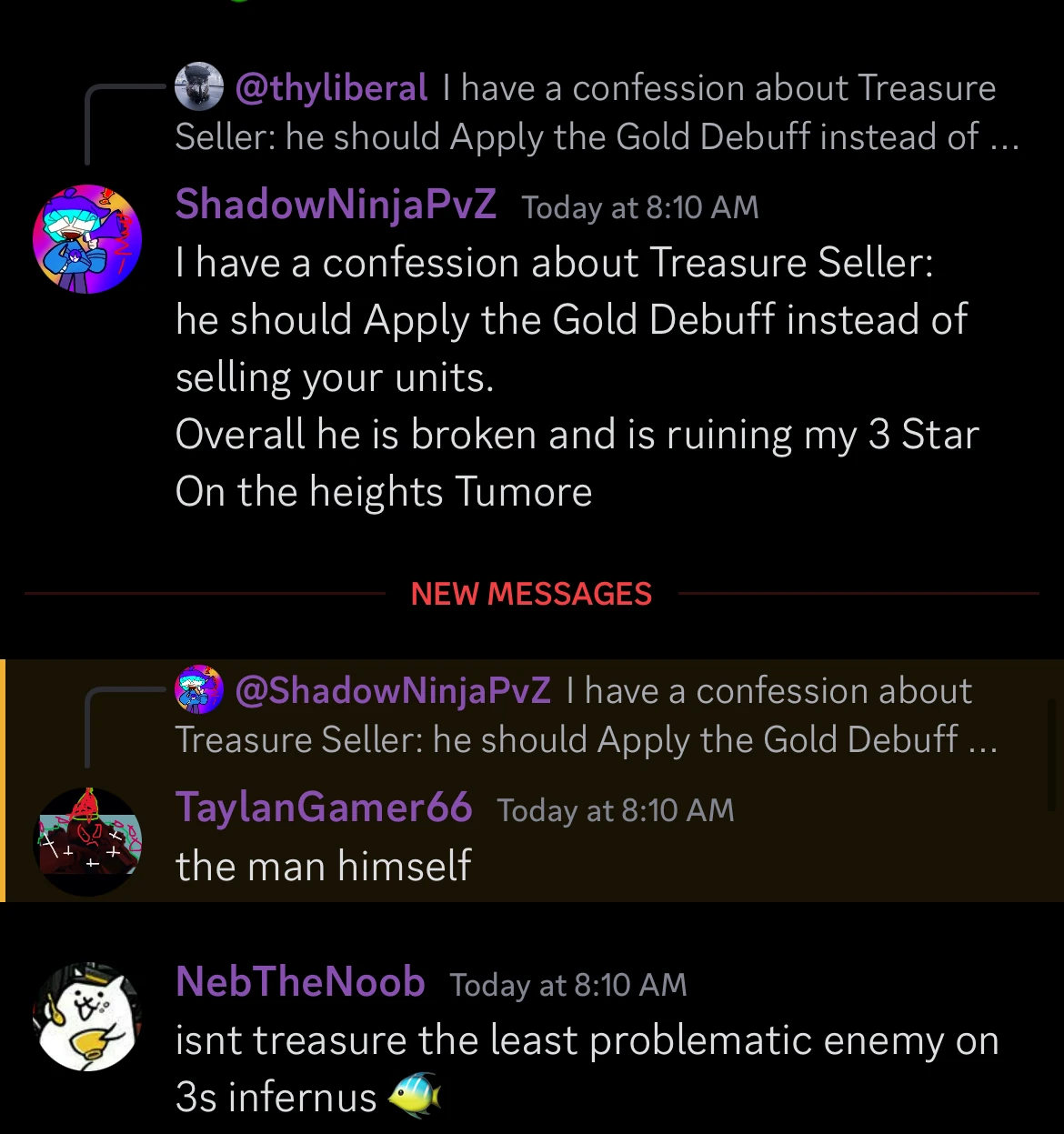
Task: Tap the small avatar beside @thyliberal
Action: pyautogui.click(x=200, y=86)
